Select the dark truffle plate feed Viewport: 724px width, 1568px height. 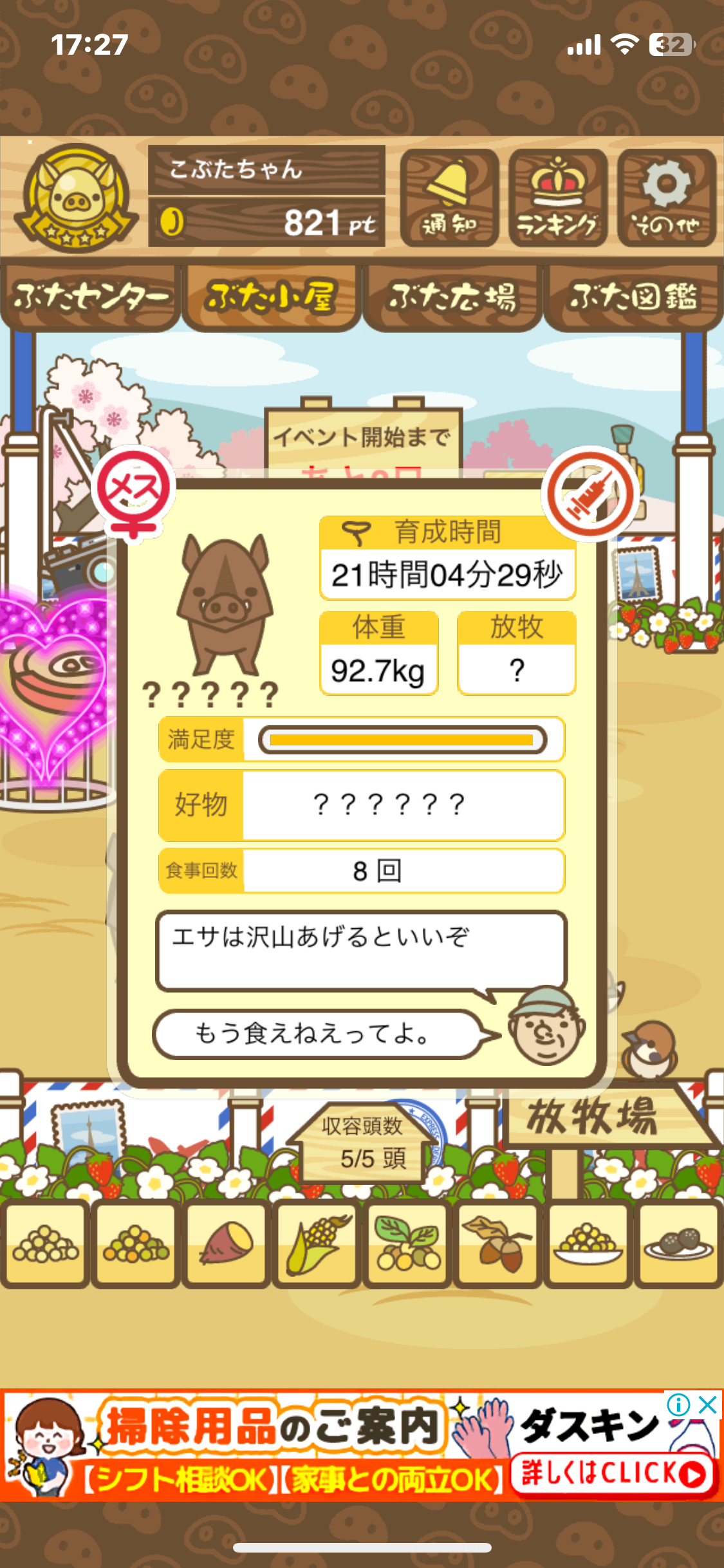(x=678, y=1244)
